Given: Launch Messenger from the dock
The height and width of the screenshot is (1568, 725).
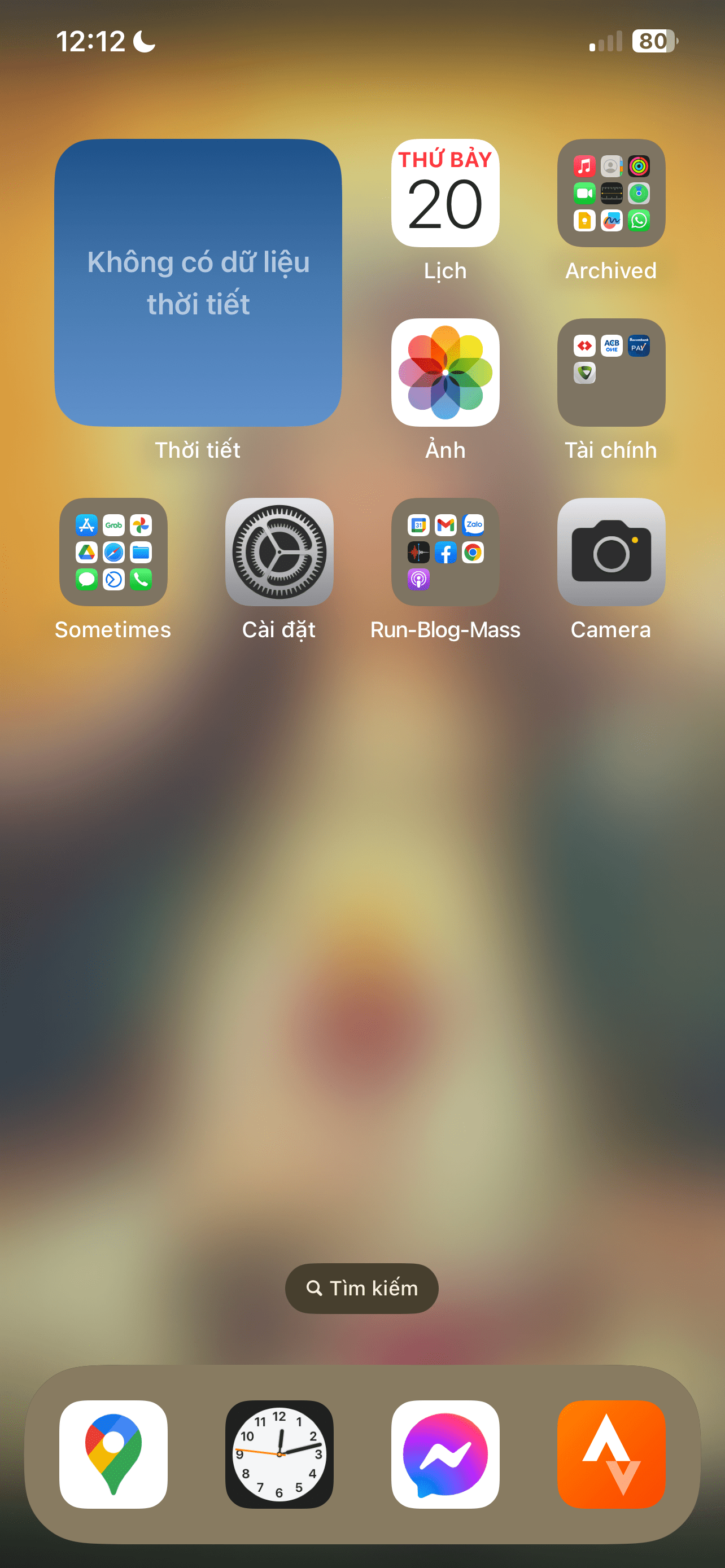Looking at the screenshot, I should 445,1454.
